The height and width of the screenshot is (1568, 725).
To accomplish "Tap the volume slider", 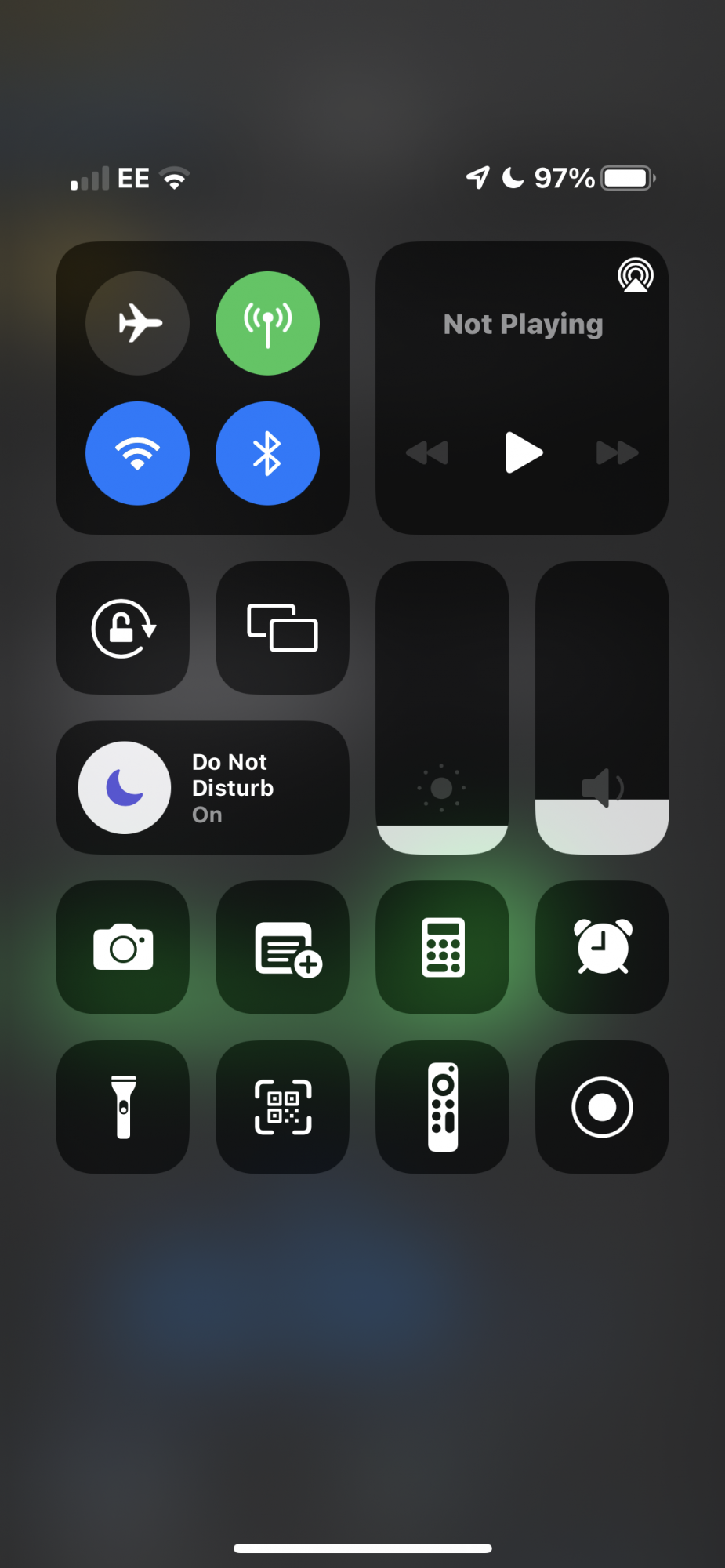I will coord(602,708).
